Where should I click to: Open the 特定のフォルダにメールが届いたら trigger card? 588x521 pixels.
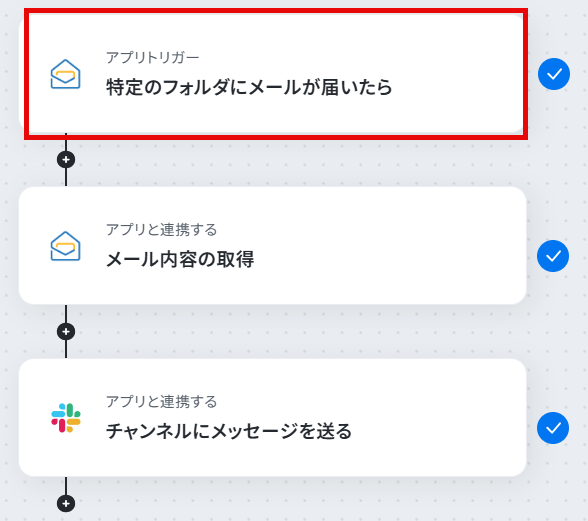click(x=272, y=74)
